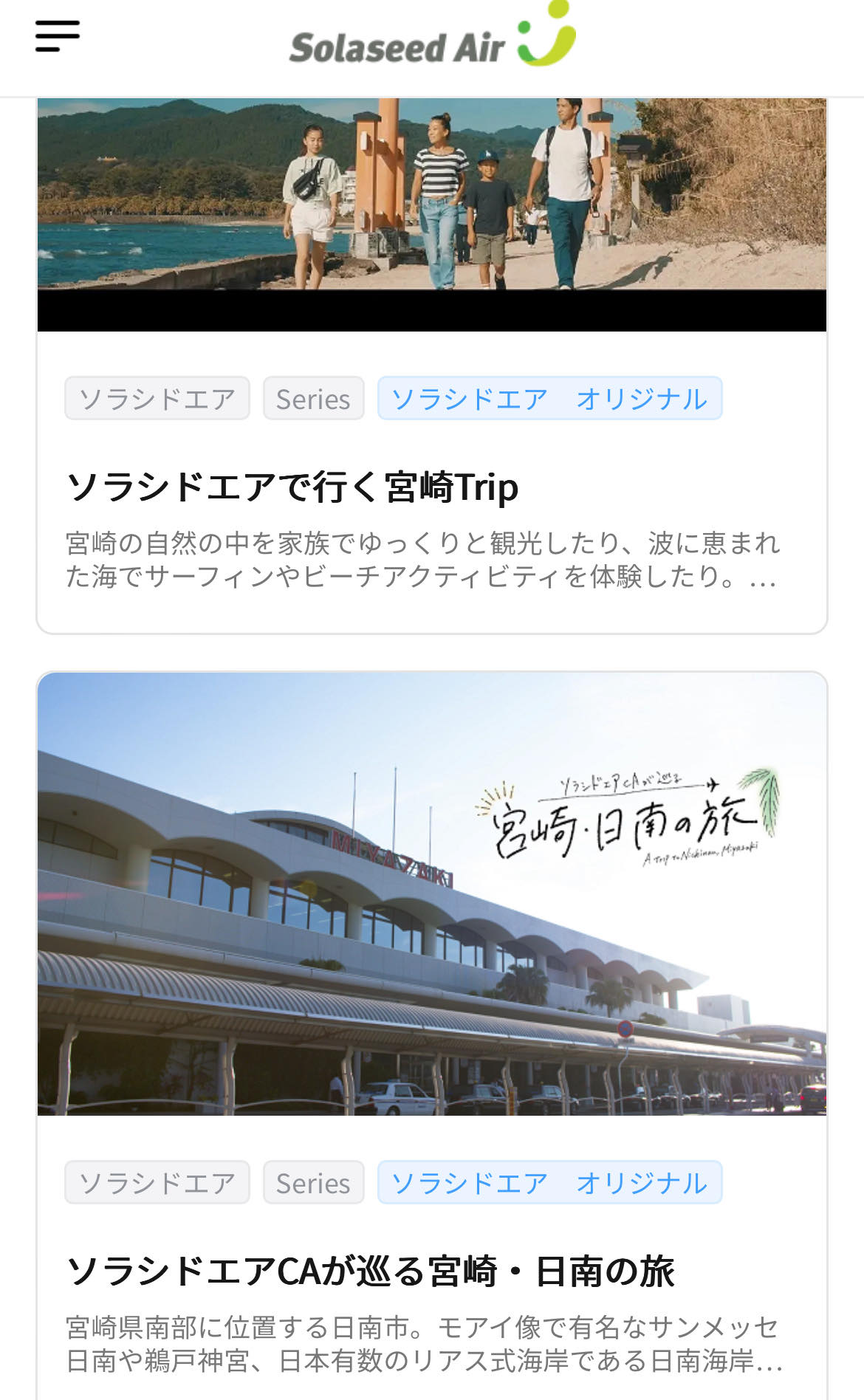Open the hamburger drawer menu
This screenshot has height=1400, width=864.
[58, 36]
